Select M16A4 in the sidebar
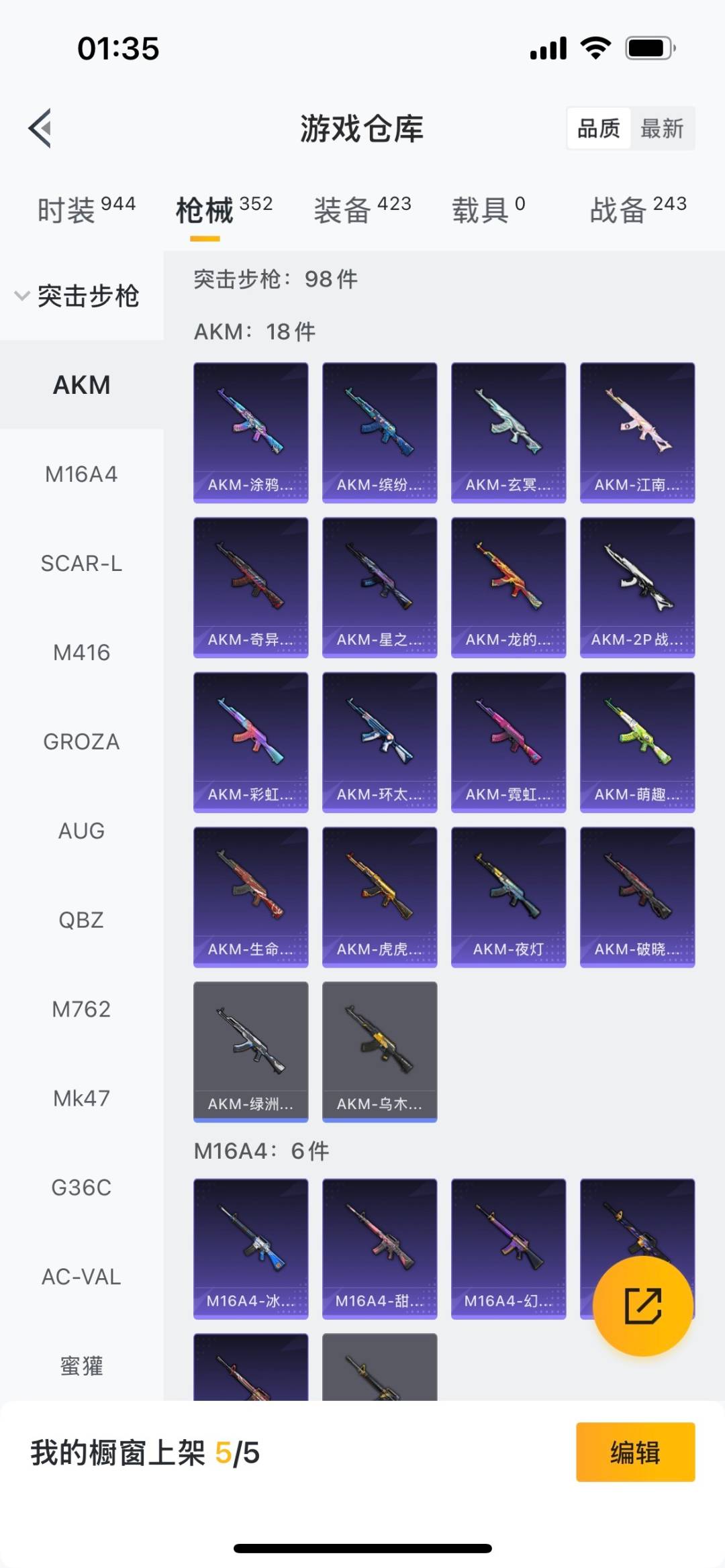 click(x=81, y=474)
